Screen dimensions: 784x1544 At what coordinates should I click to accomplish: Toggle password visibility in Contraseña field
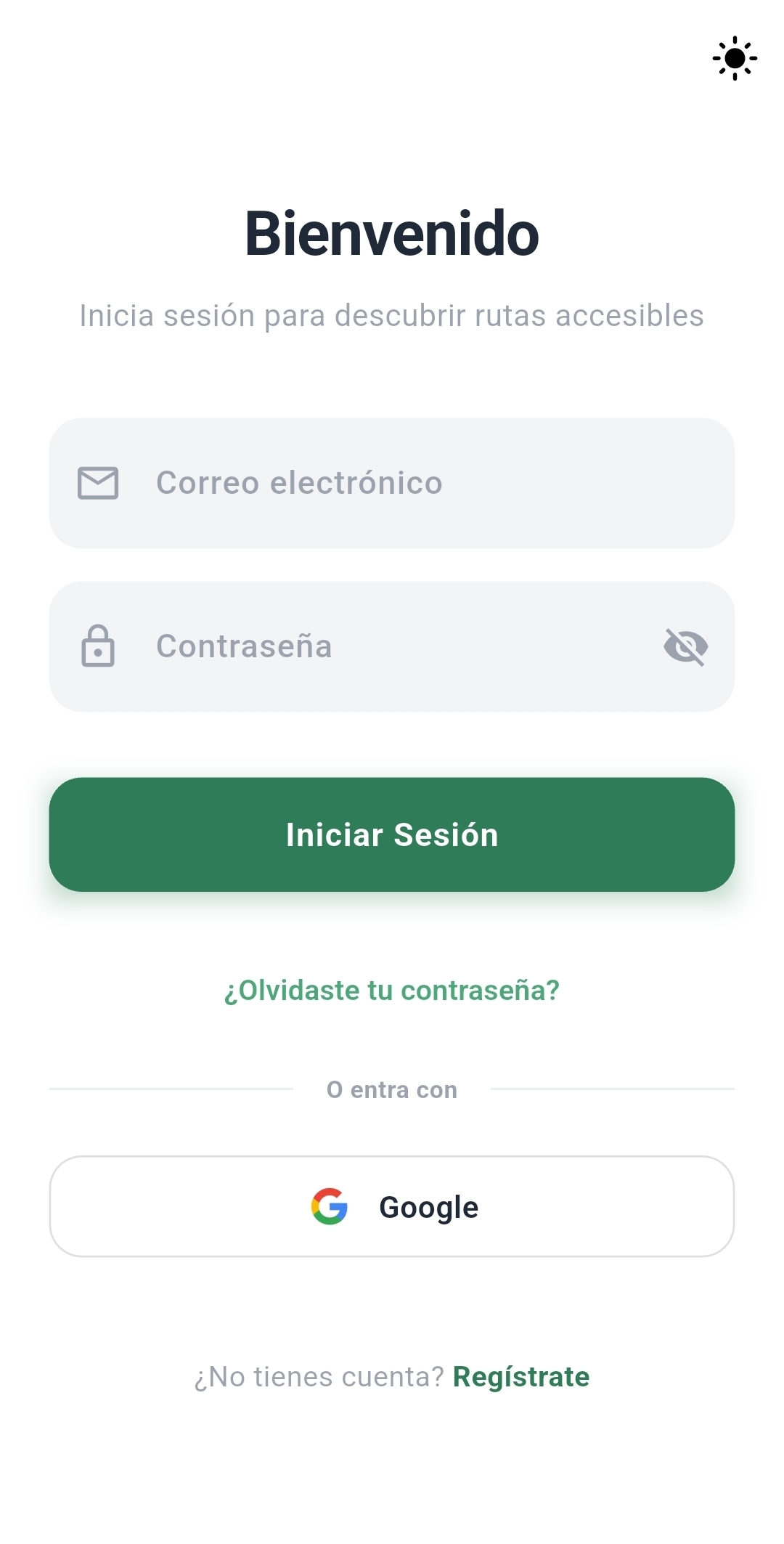pyautogui.click(x=683, y=646)
